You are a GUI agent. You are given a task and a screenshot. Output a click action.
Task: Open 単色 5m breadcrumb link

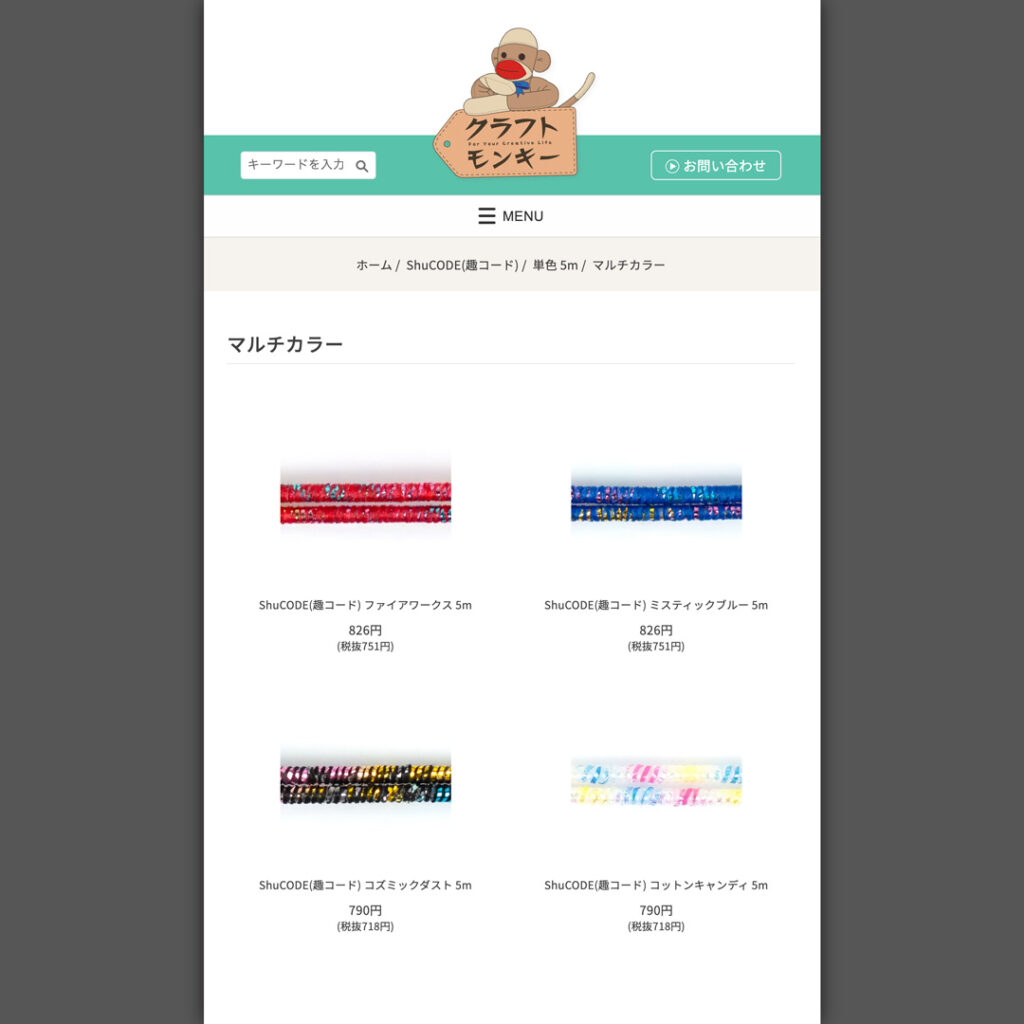pos(555,265)
